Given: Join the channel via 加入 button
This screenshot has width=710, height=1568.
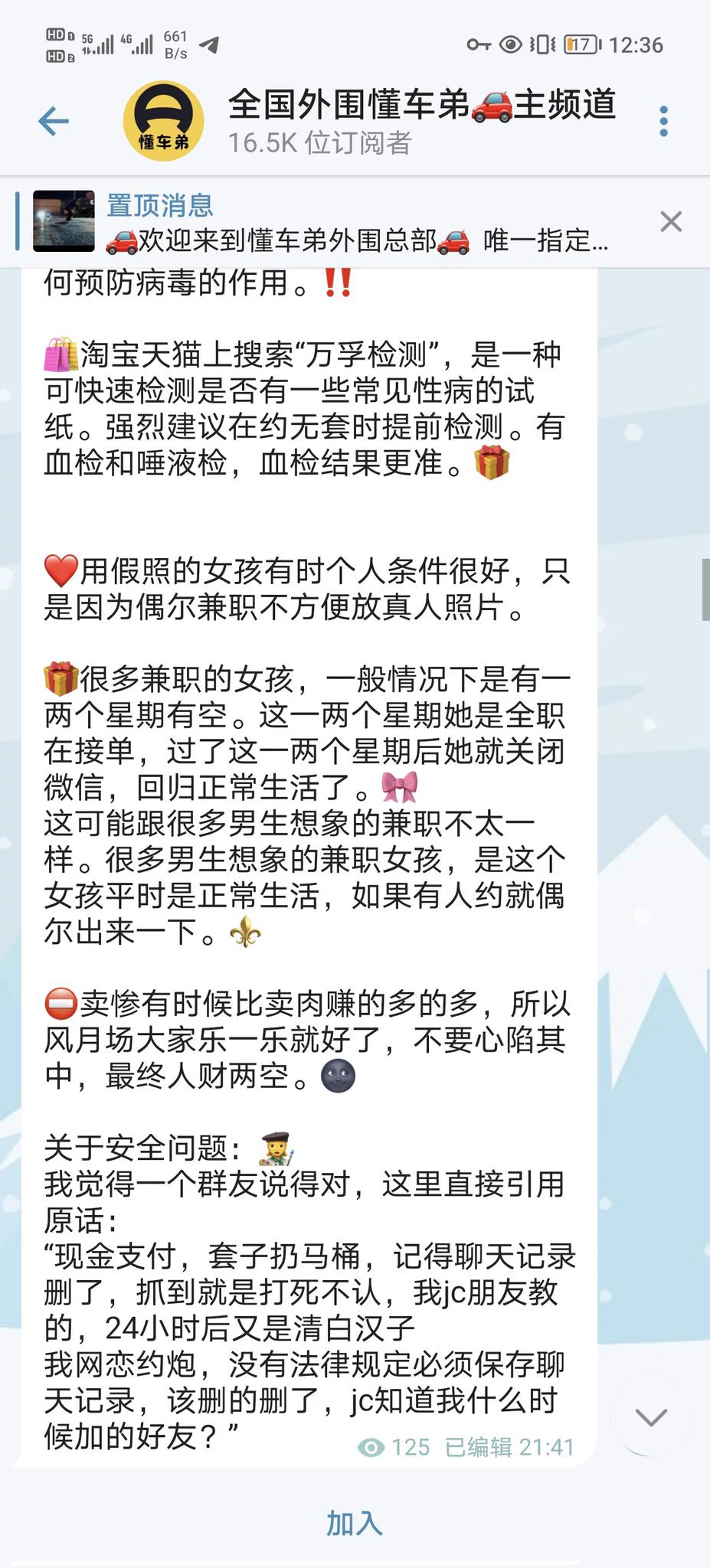Looking at the screenshot, I should coord(355,1523).
